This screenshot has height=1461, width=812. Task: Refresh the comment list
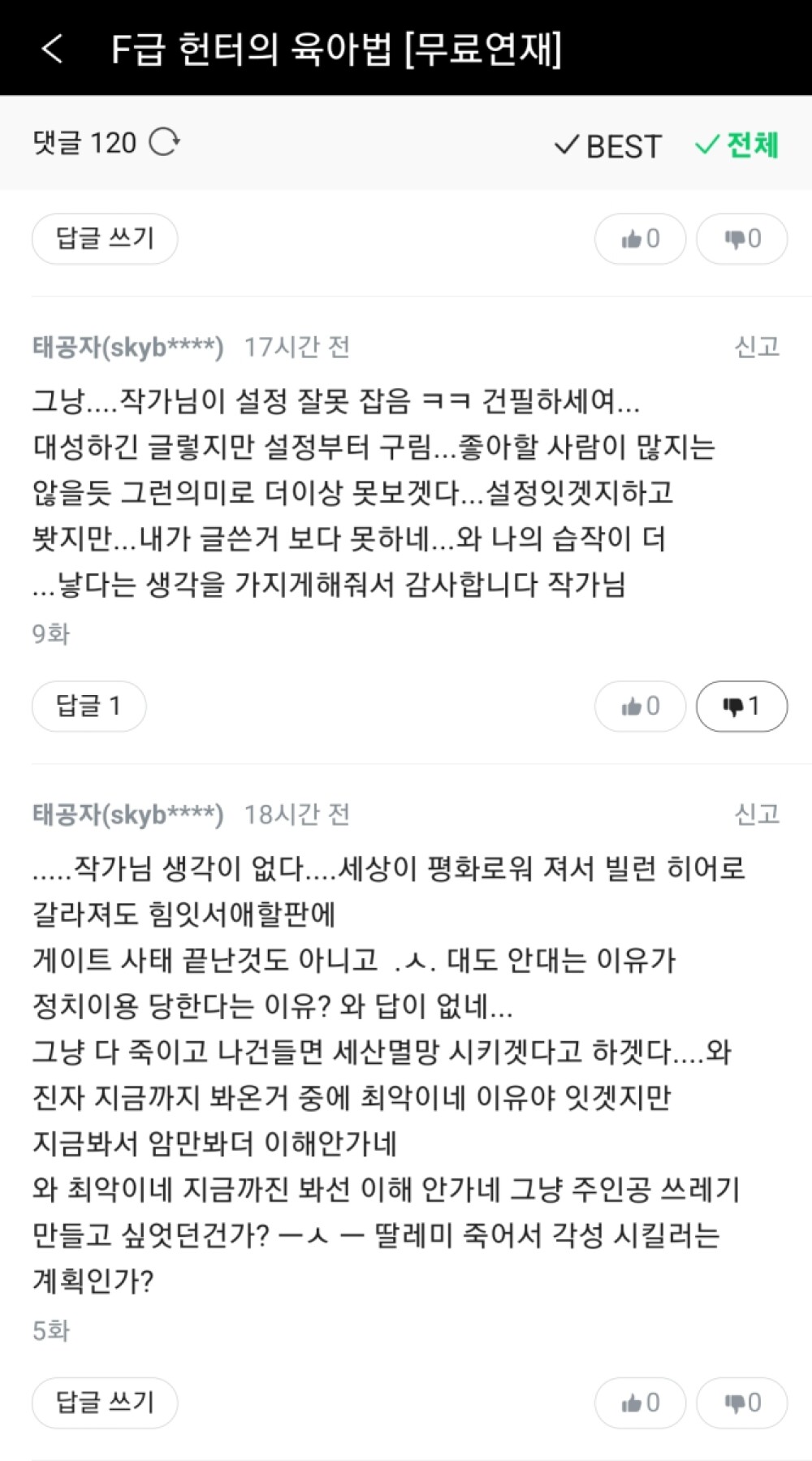[x=166, y=144]
